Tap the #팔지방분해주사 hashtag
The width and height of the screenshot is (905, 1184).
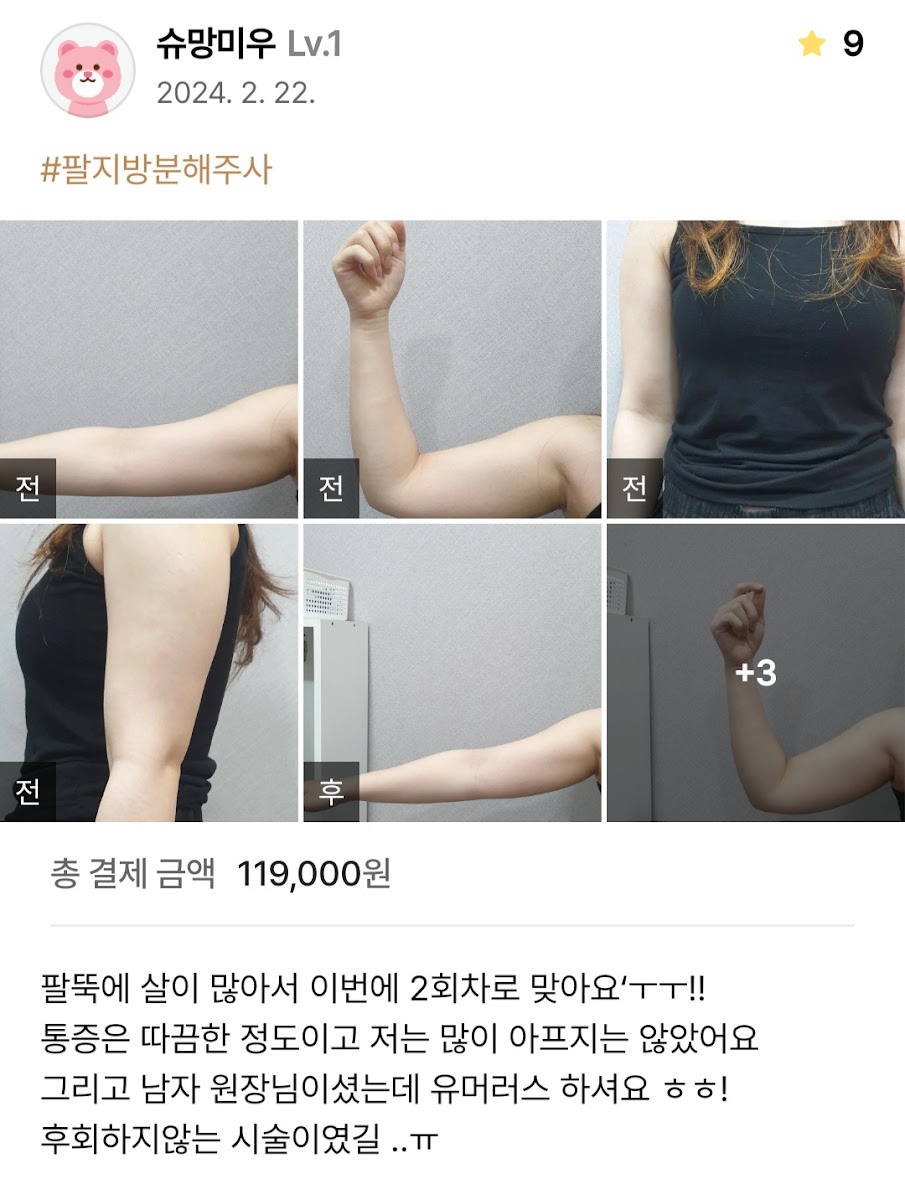pos(156,169)
